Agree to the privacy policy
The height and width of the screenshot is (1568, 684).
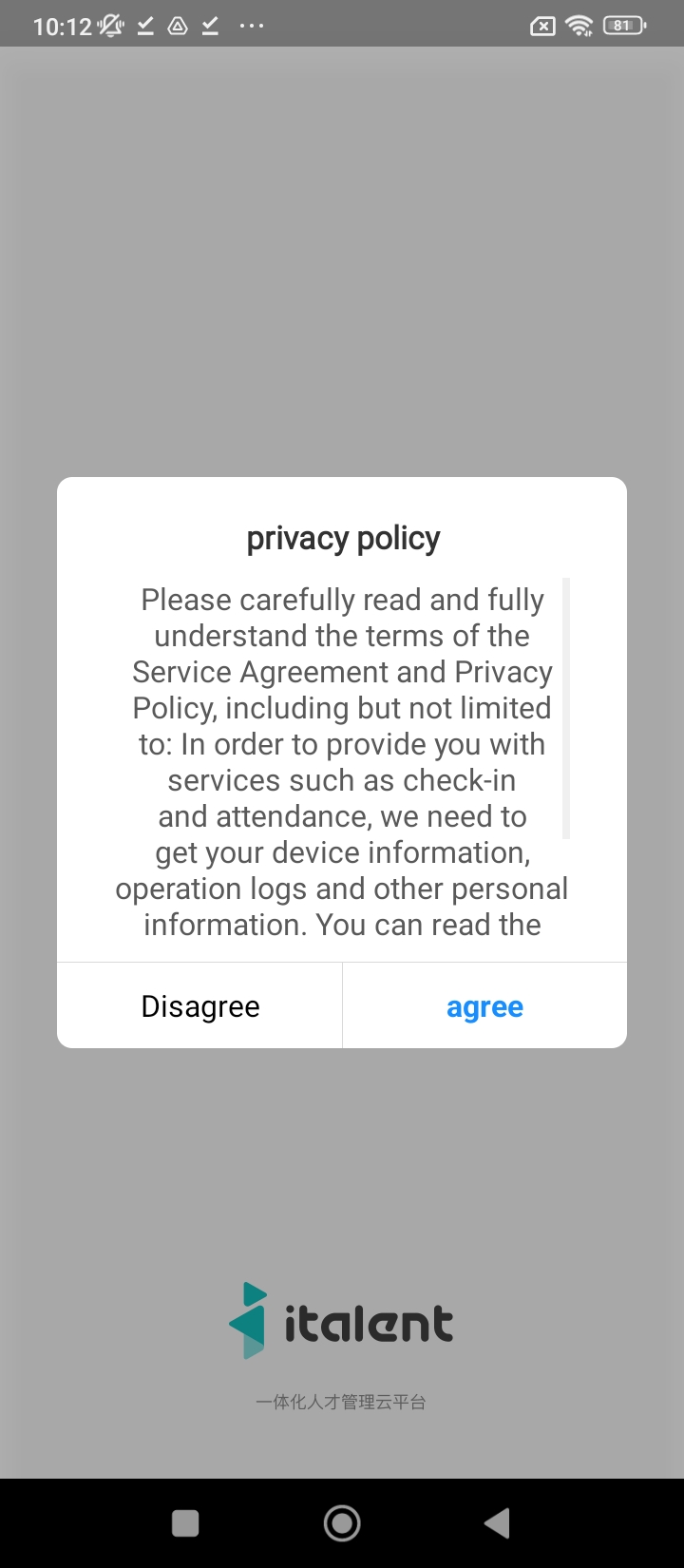(x=484, y=1006)
